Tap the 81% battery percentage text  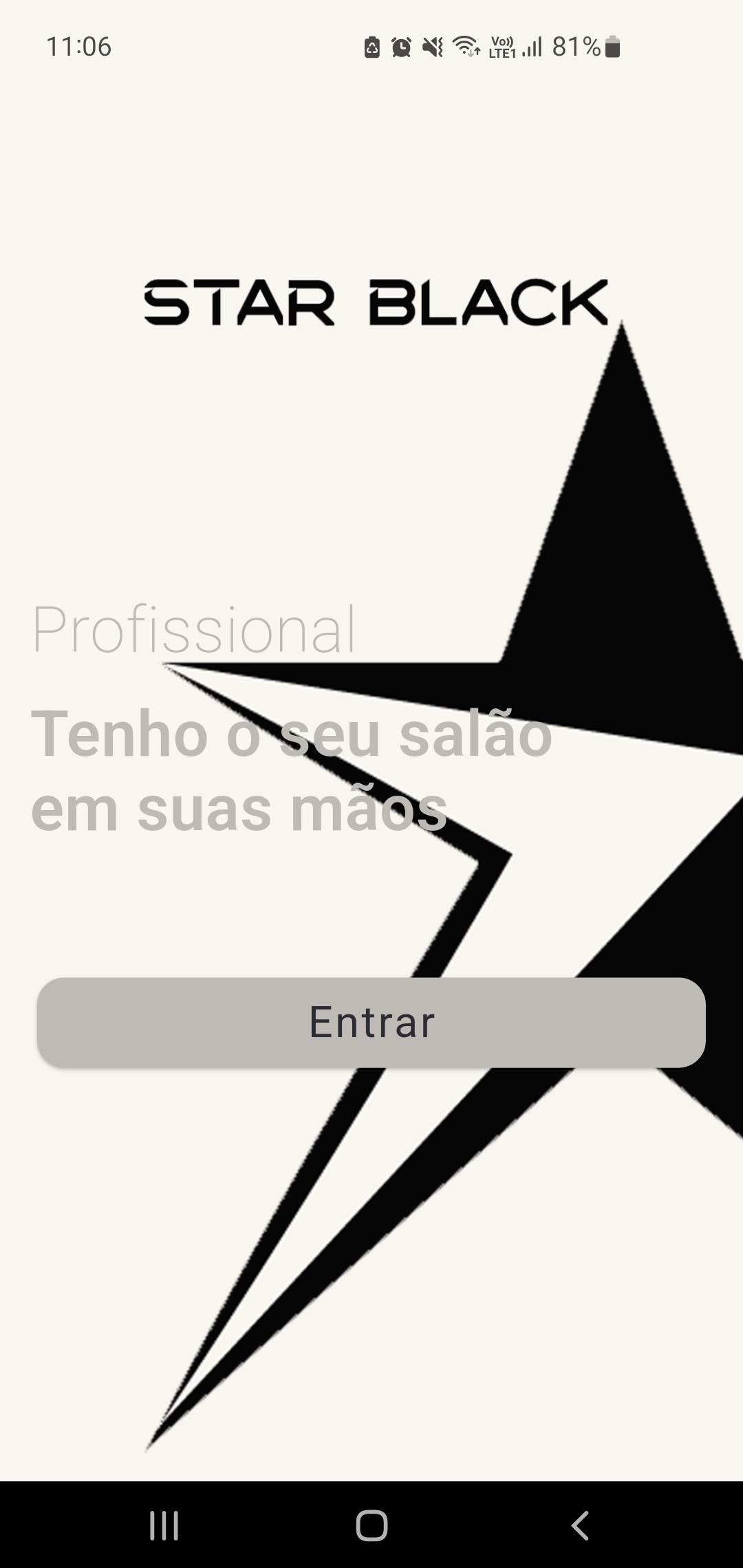point(578,47)
